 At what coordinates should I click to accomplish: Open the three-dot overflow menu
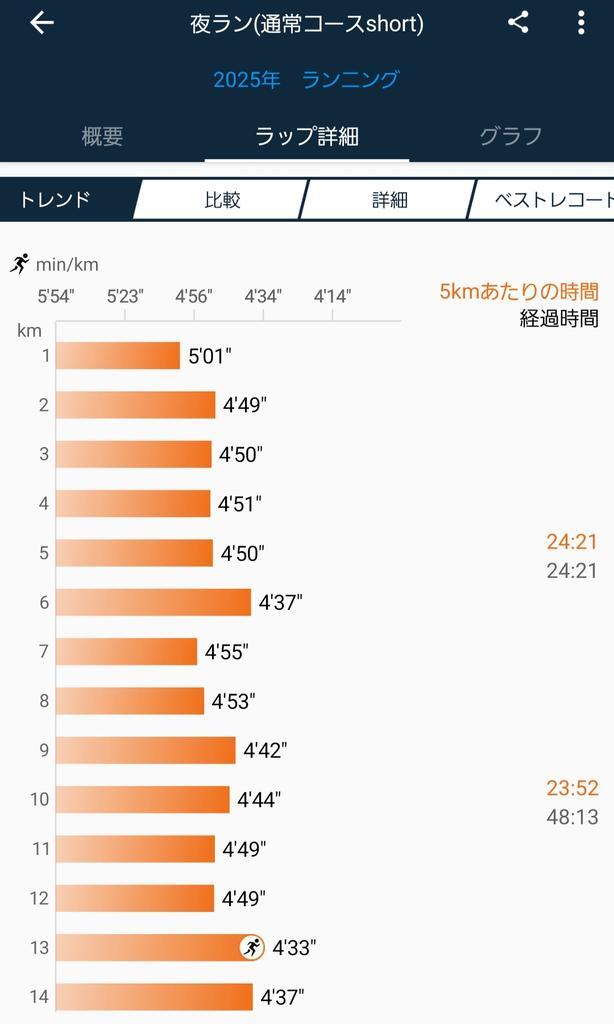coord(581,23)
